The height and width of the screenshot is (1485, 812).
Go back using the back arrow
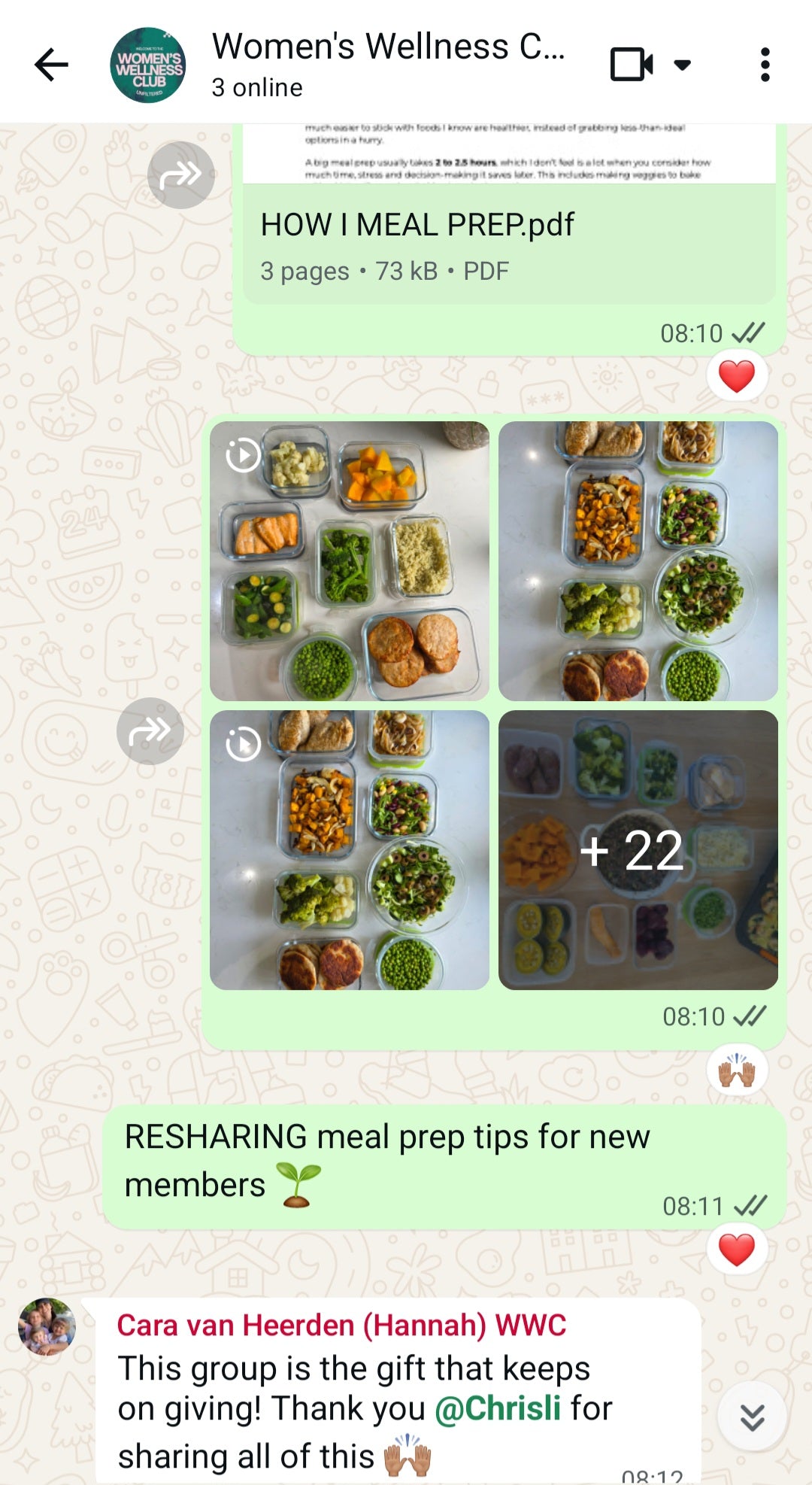(x=51, y=65)
